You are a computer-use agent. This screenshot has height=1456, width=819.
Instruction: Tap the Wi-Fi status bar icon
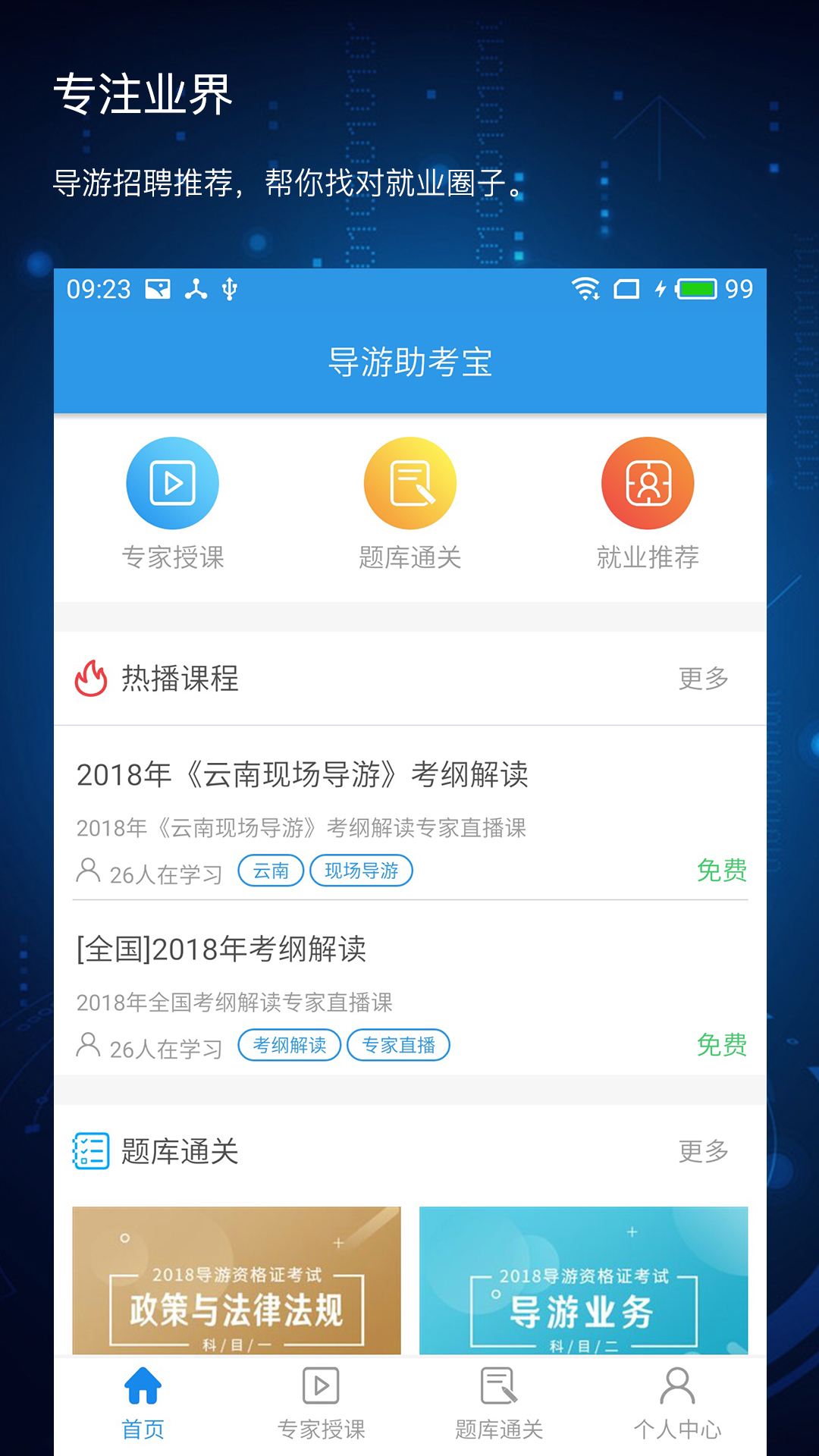click(x=585, y=289)
